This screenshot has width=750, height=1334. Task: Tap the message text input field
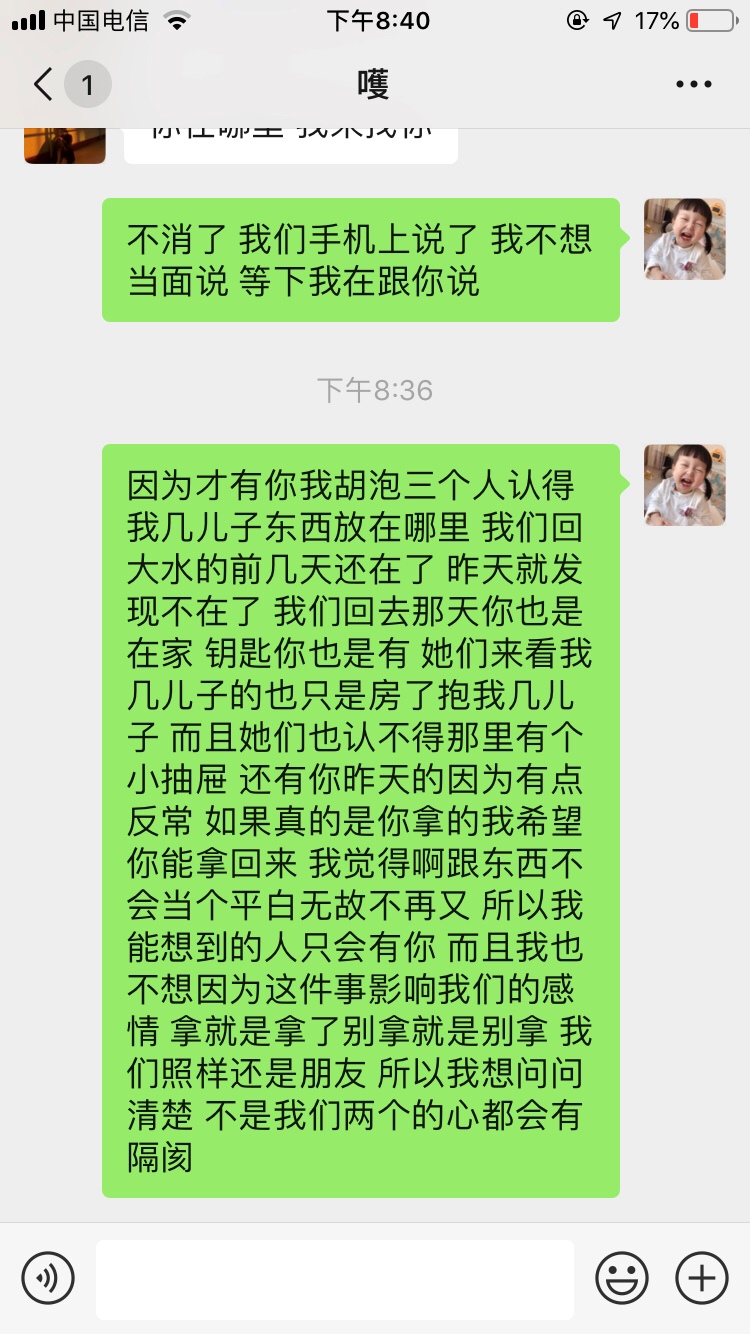[334, 1278]
